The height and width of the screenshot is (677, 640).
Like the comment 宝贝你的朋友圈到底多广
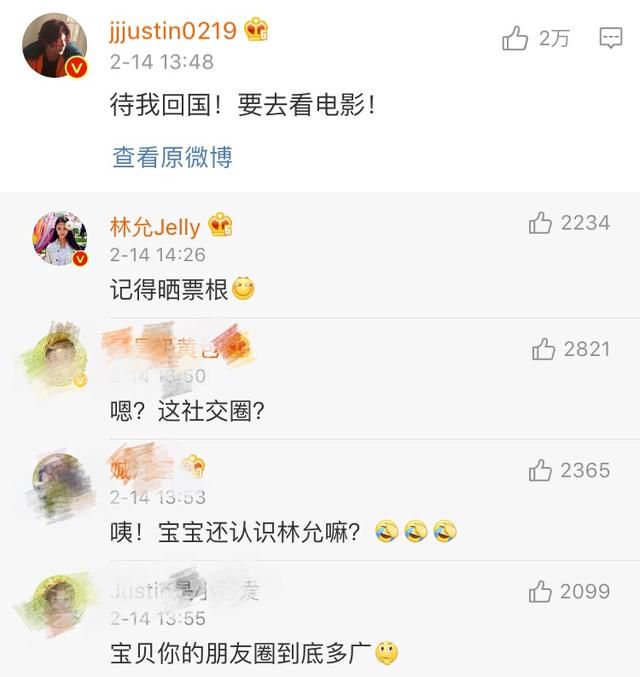pyautogui.click(x=541, y=592)
